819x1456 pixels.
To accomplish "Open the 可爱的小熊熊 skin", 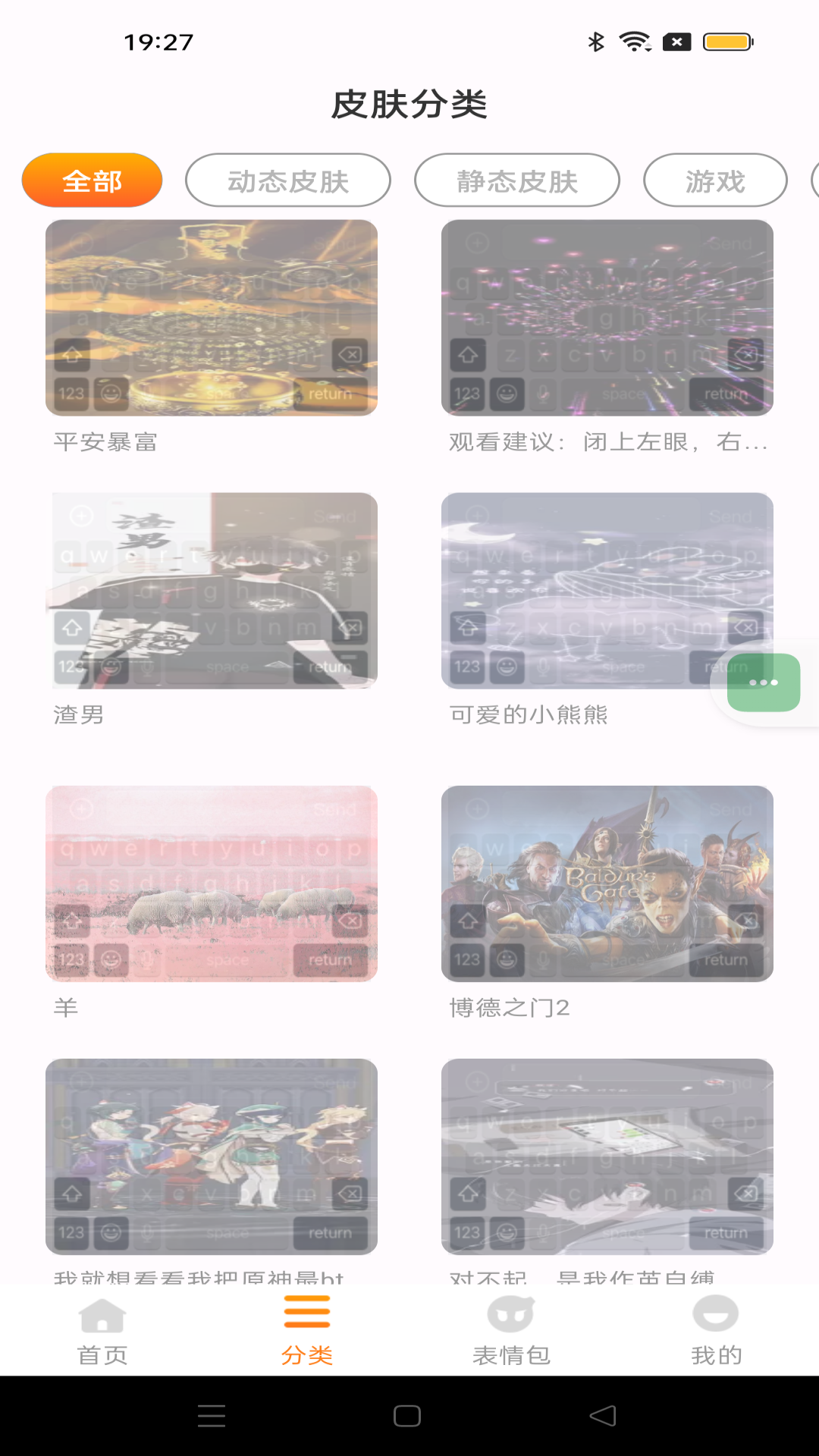I will pos(607,591).
